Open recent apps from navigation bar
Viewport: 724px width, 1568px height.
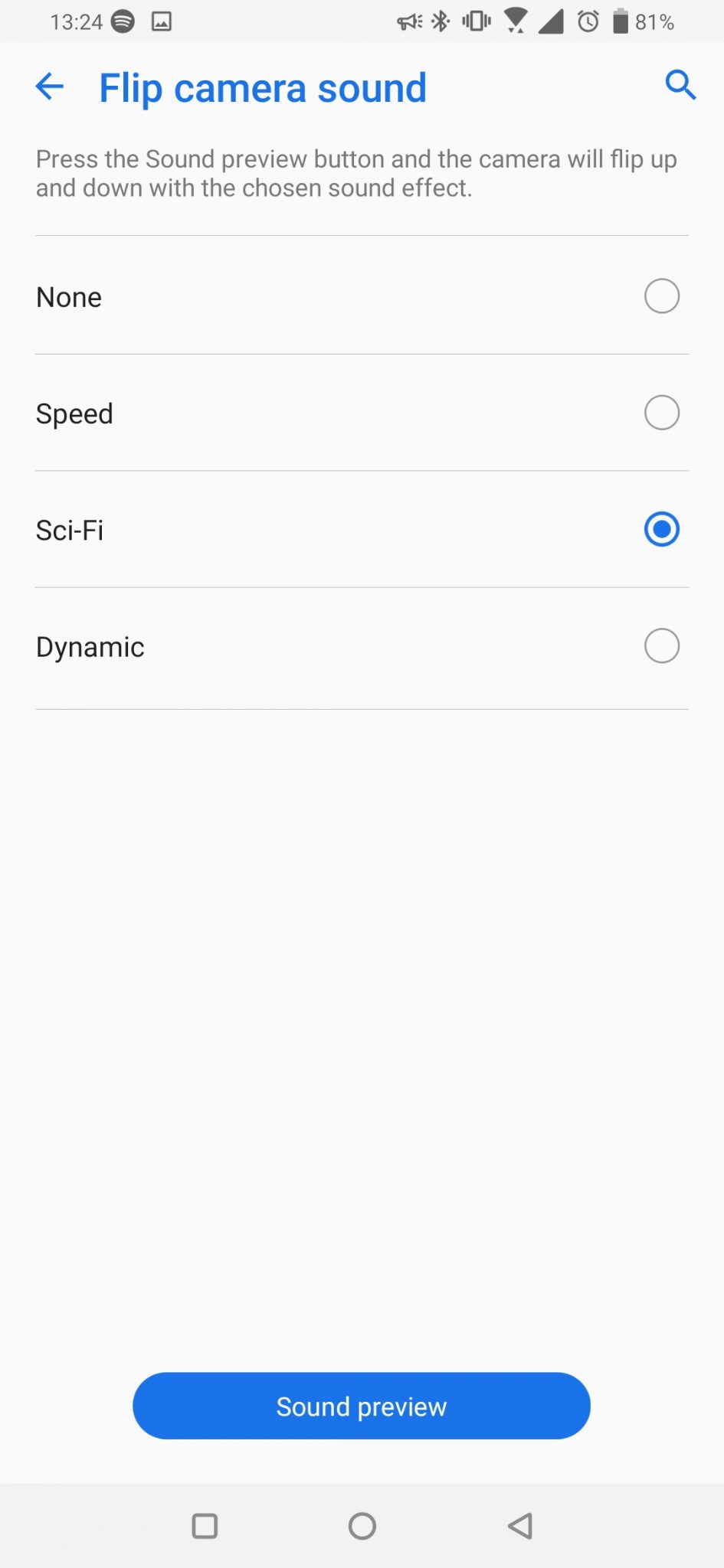coord(205,1526)
